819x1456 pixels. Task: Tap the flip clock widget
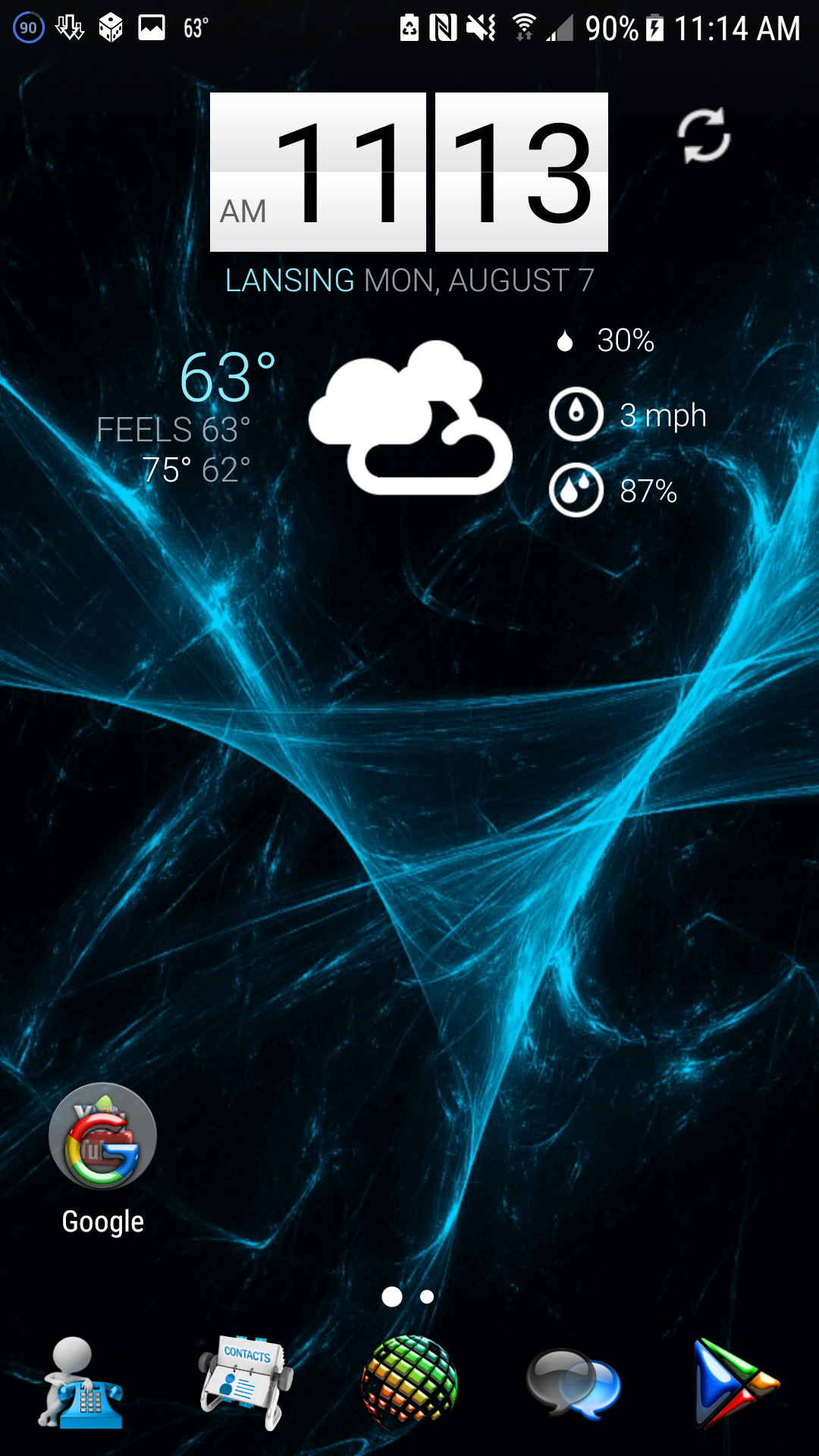pyautogui.click(x=409, y=172)
